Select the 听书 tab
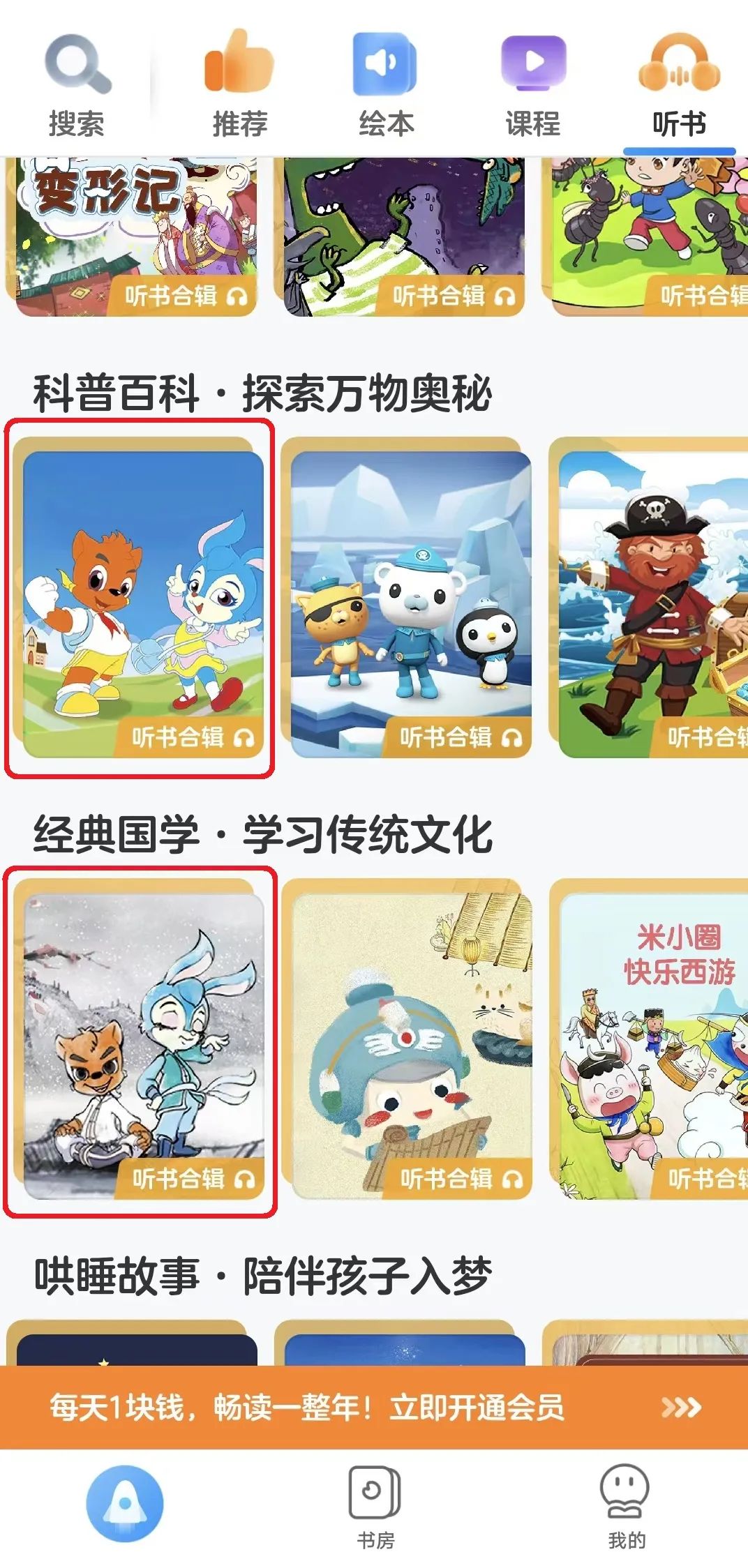Screen dimensions: 748x1568 (679, 85)
